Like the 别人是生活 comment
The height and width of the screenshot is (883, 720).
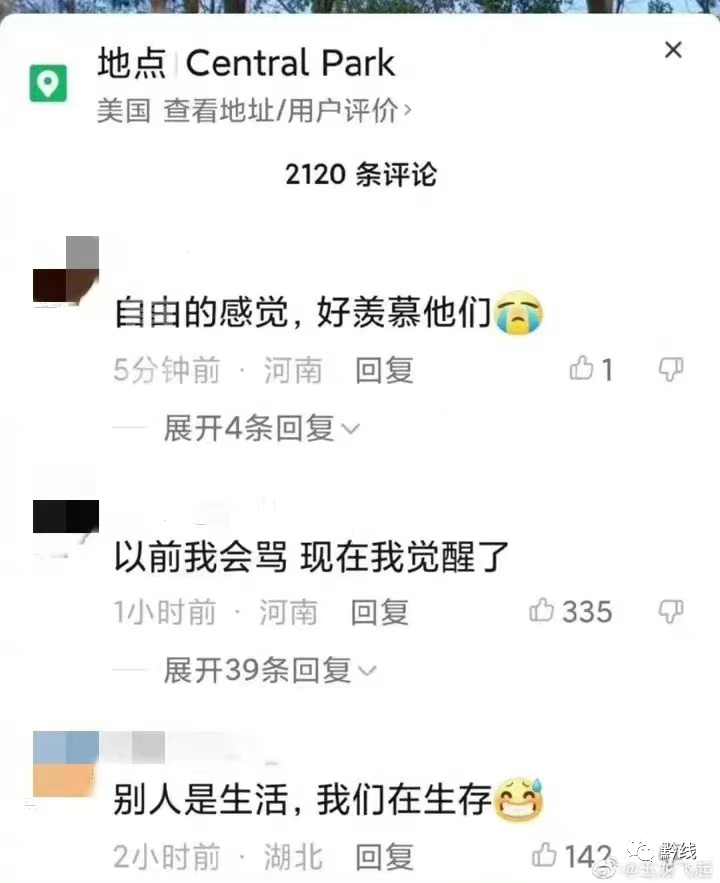click(x=545, y=855)
